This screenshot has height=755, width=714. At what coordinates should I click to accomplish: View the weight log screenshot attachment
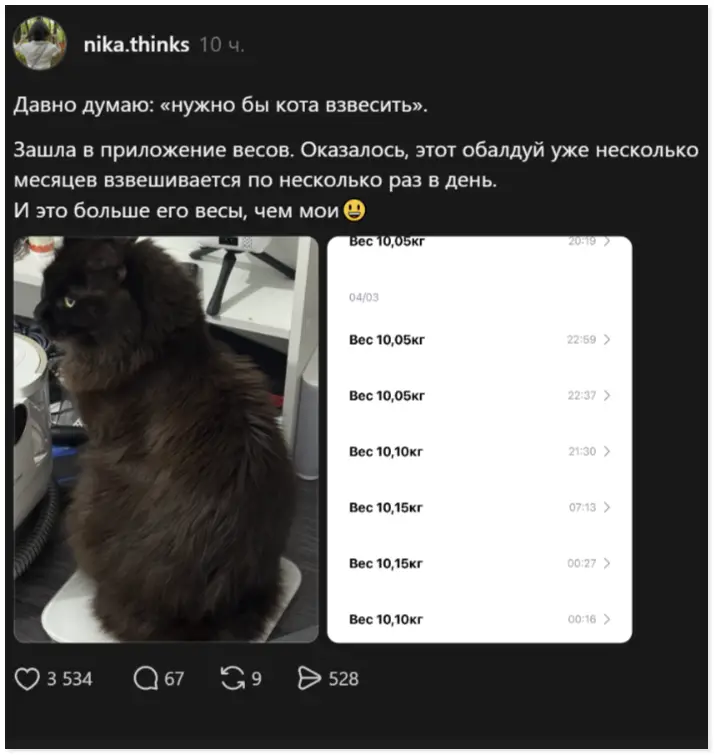(x=479, y=439)
